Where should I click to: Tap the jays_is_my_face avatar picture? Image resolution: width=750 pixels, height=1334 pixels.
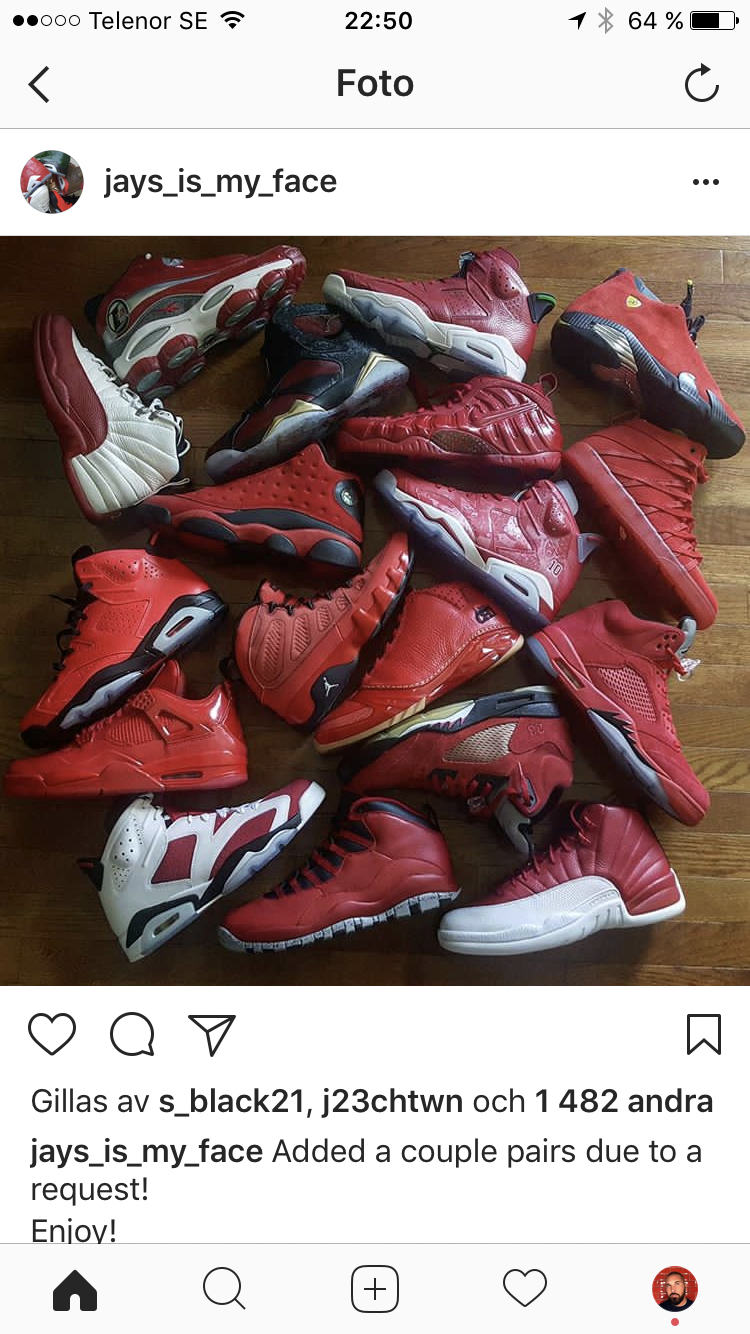coord(52,182)
